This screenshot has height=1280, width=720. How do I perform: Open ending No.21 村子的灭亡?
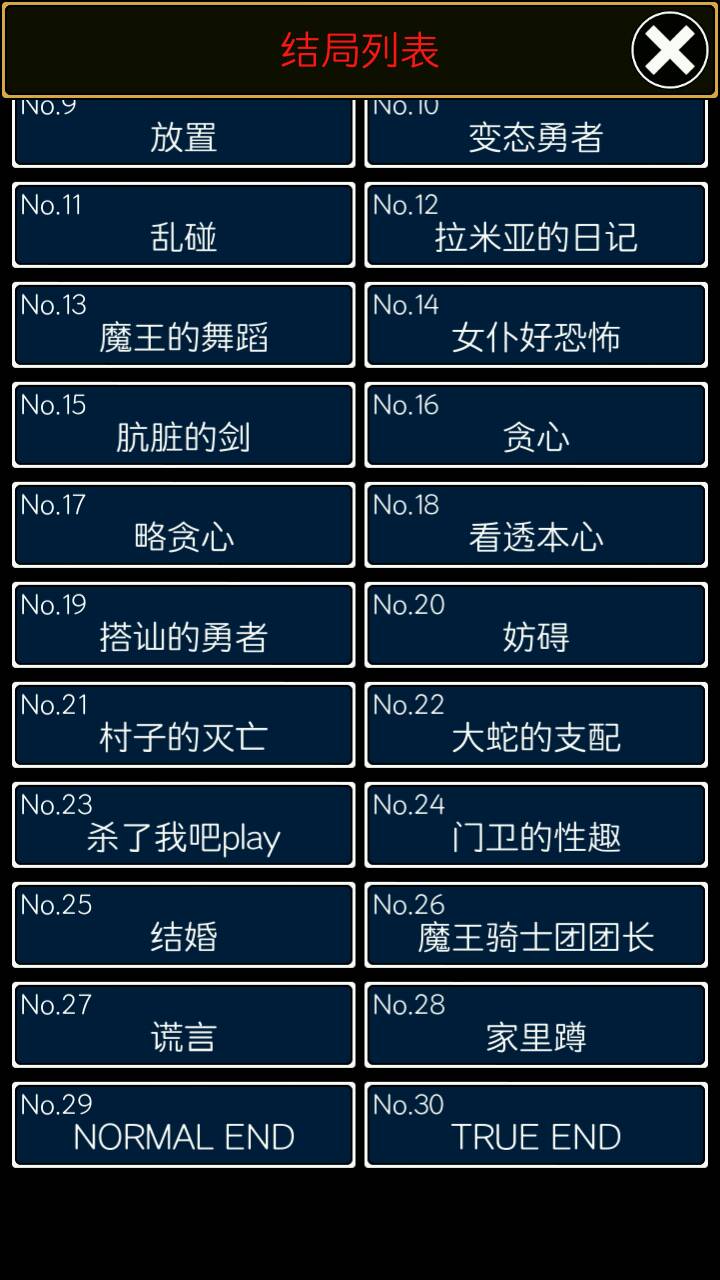click(x=183, y=725)
